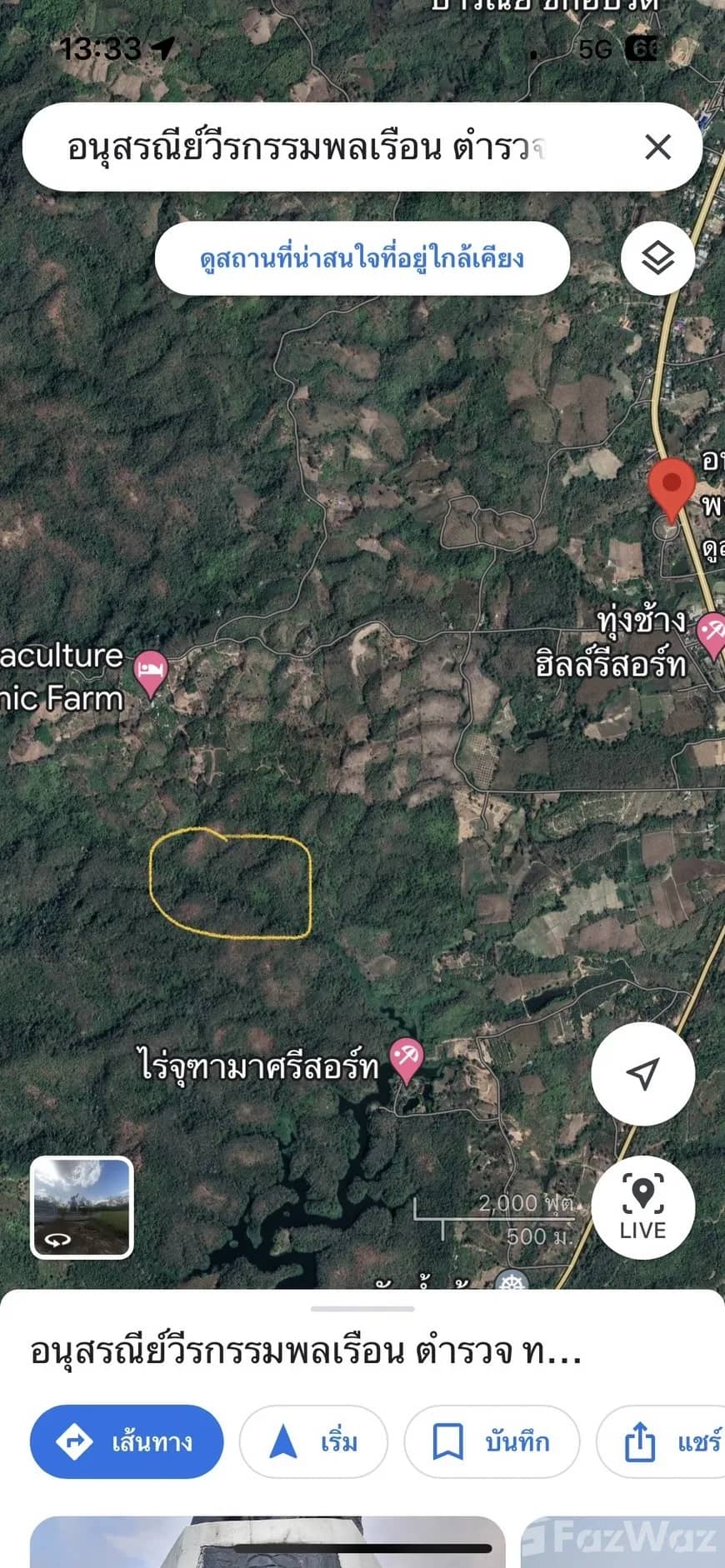Center map on my location

[x=642, y=1074]
